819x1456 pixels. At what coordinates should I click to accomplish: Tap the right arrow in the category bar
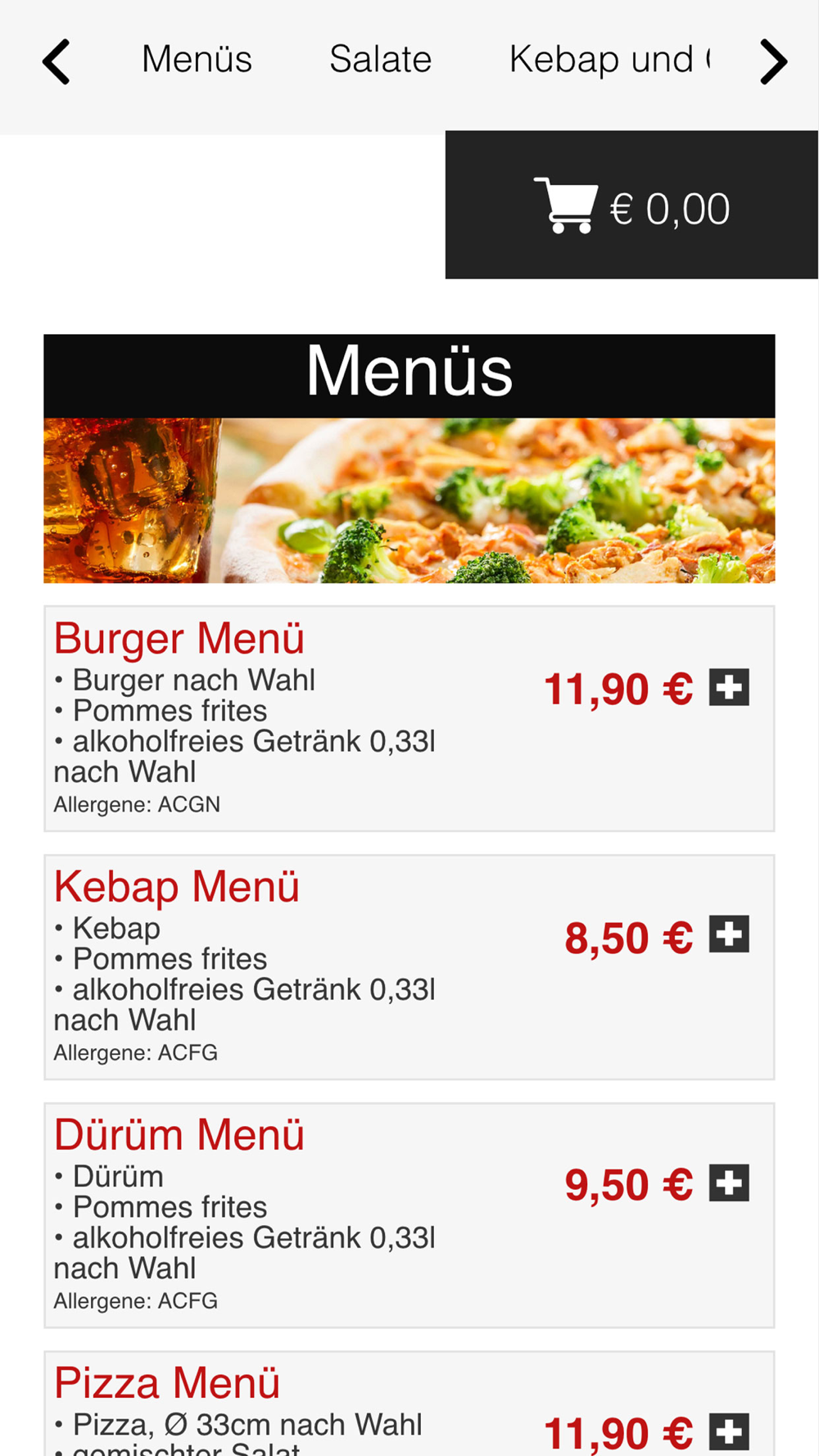point(773,61)
